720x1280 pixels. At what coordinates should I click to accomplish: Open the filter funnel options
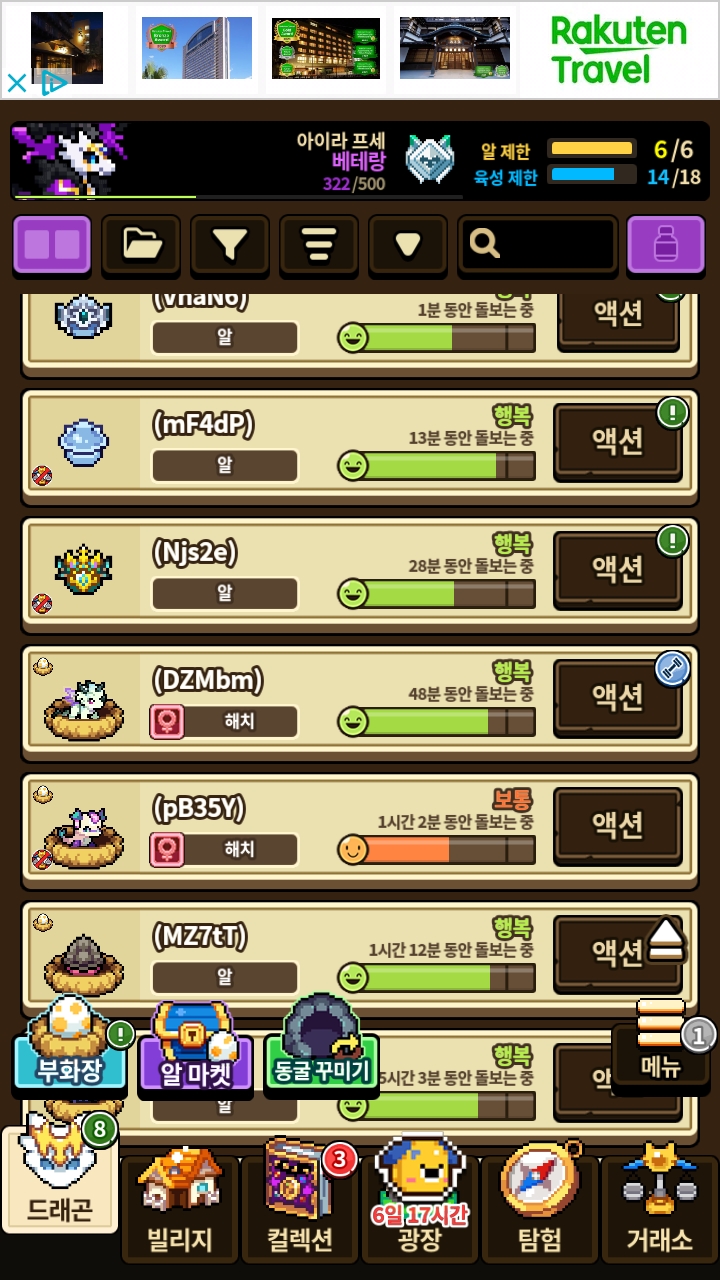click(x=230, y=244)
